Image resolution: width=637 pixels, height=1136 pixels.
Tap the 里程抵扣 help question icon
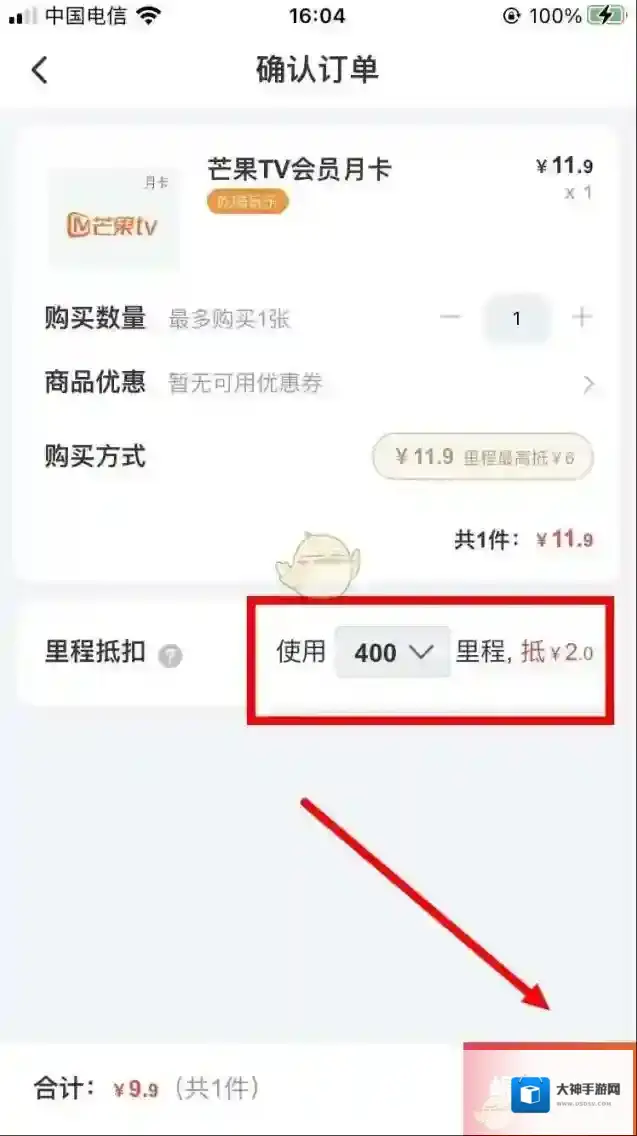point(171,657)
